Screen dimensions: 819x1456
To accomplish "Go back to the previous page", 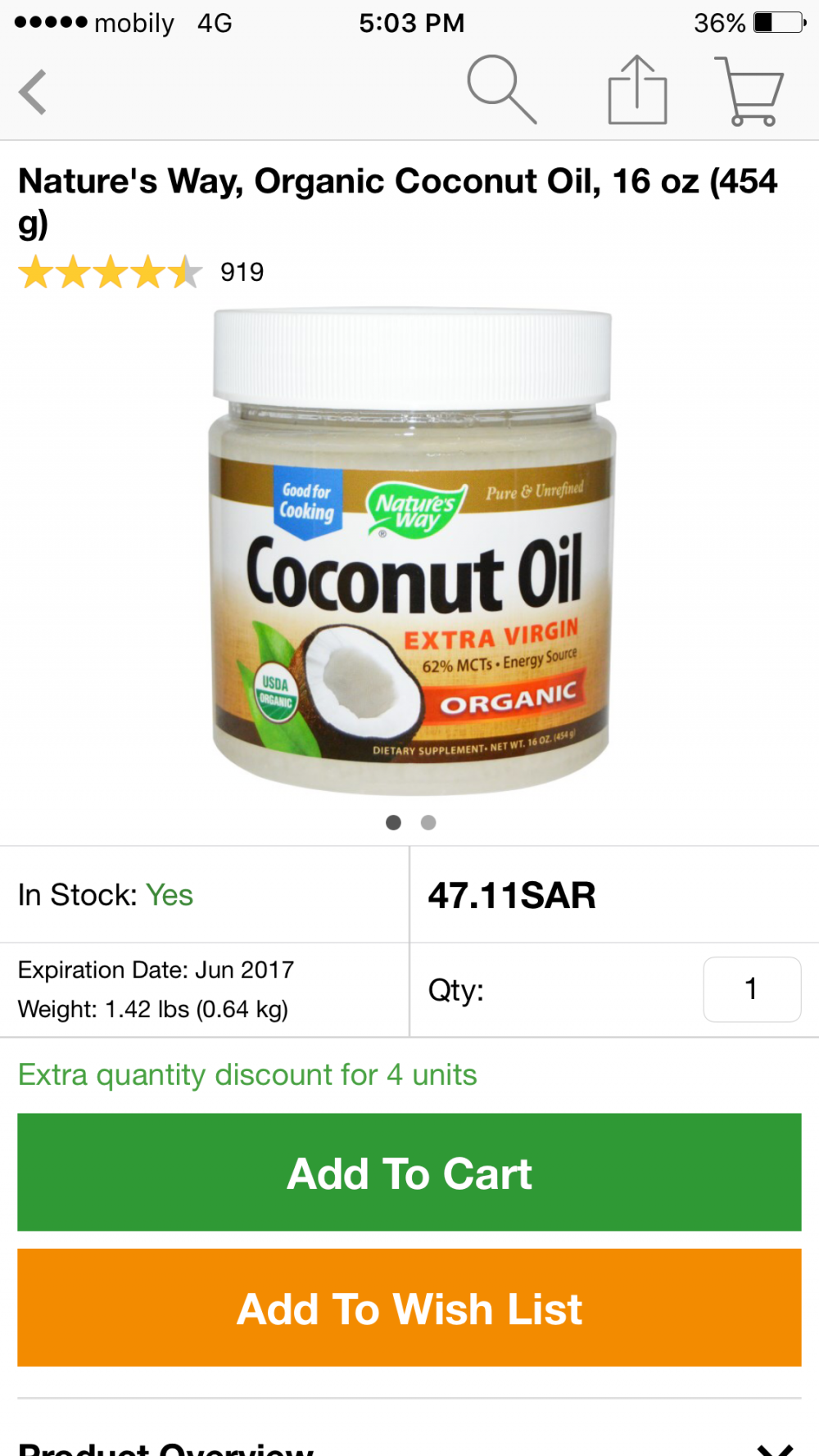I will (x=33, y=92).
